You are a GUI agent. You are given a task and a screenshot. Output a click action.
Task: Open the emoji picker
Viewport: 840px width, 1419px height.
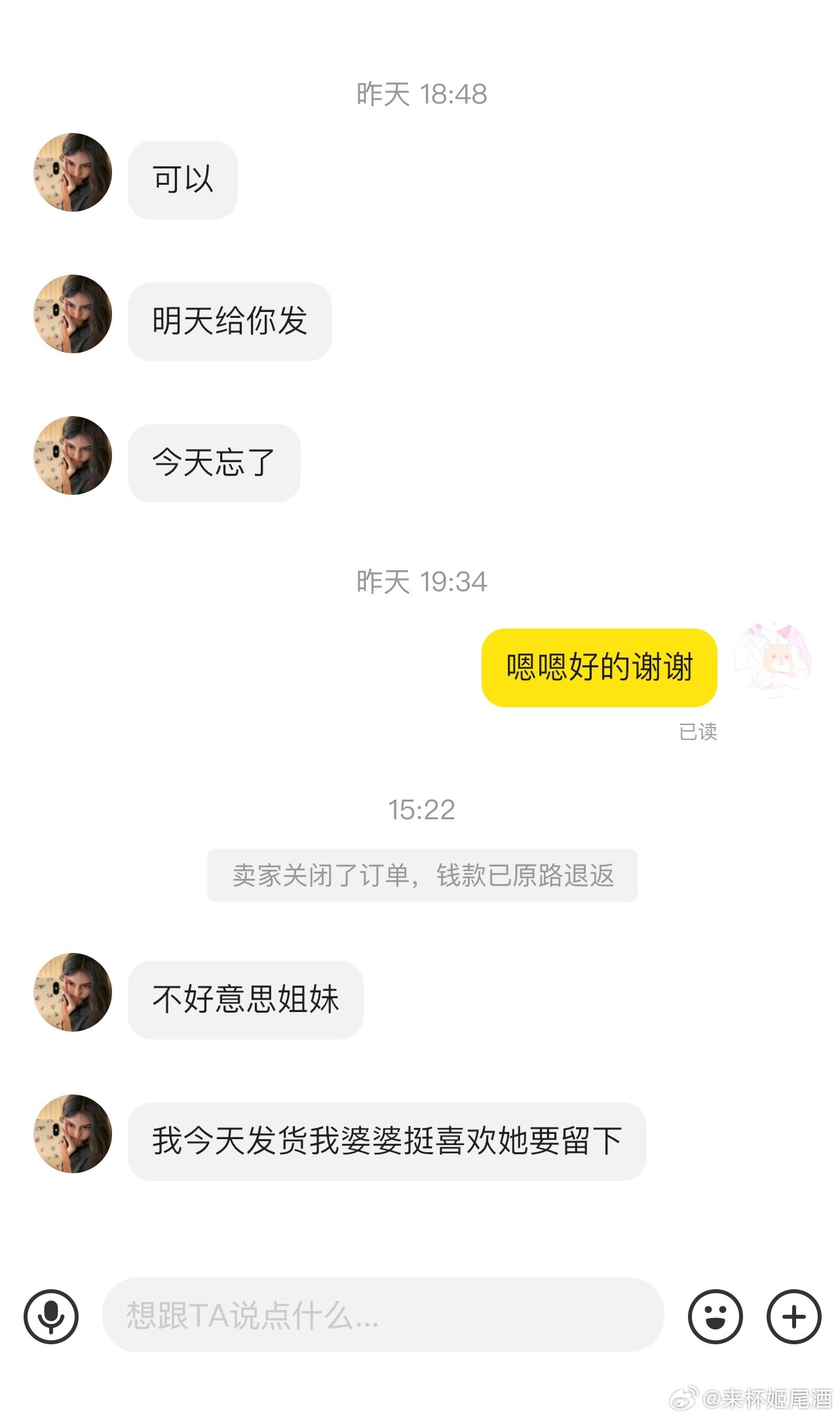point(715,1316)
